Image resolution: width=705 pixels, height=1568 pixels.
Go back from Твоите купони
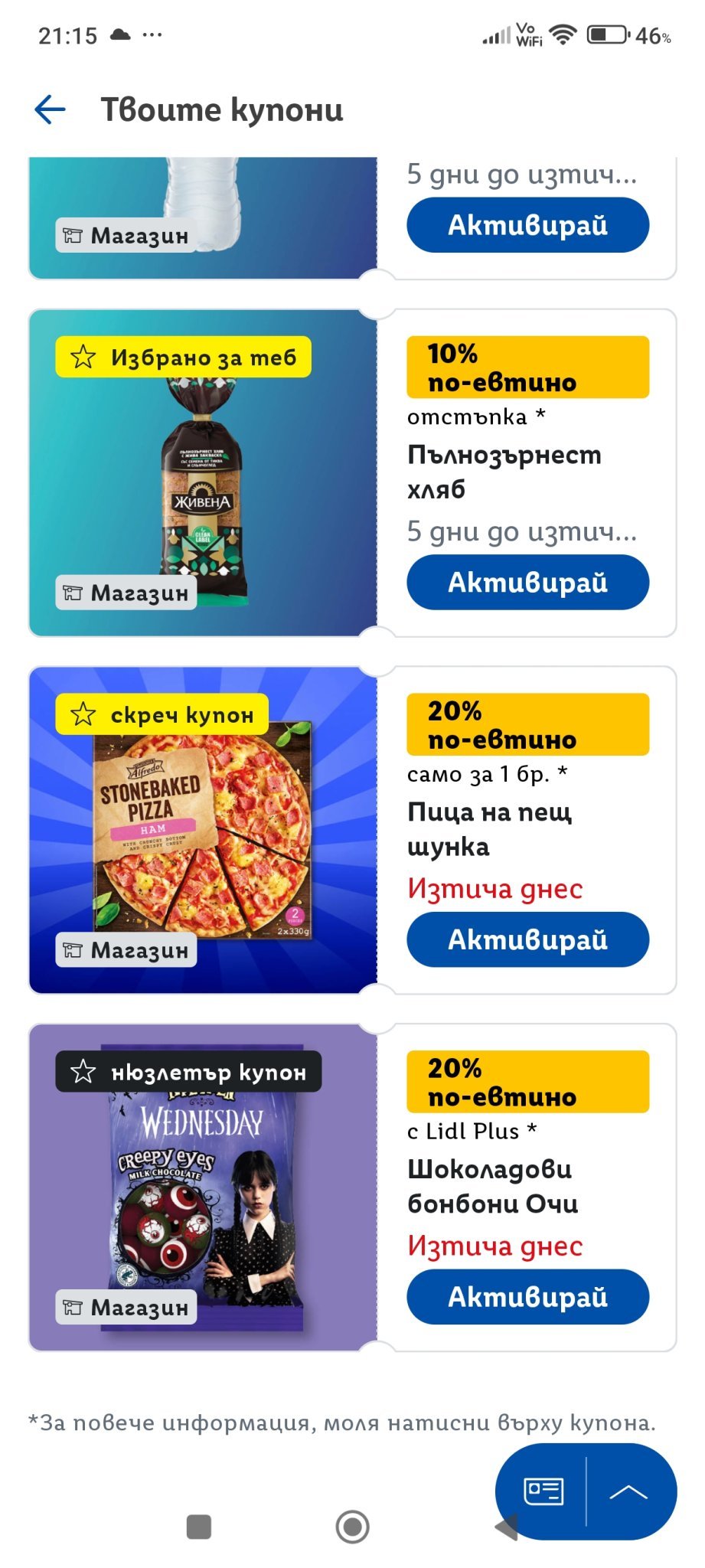pyautogui.click(x=51, y=109)
